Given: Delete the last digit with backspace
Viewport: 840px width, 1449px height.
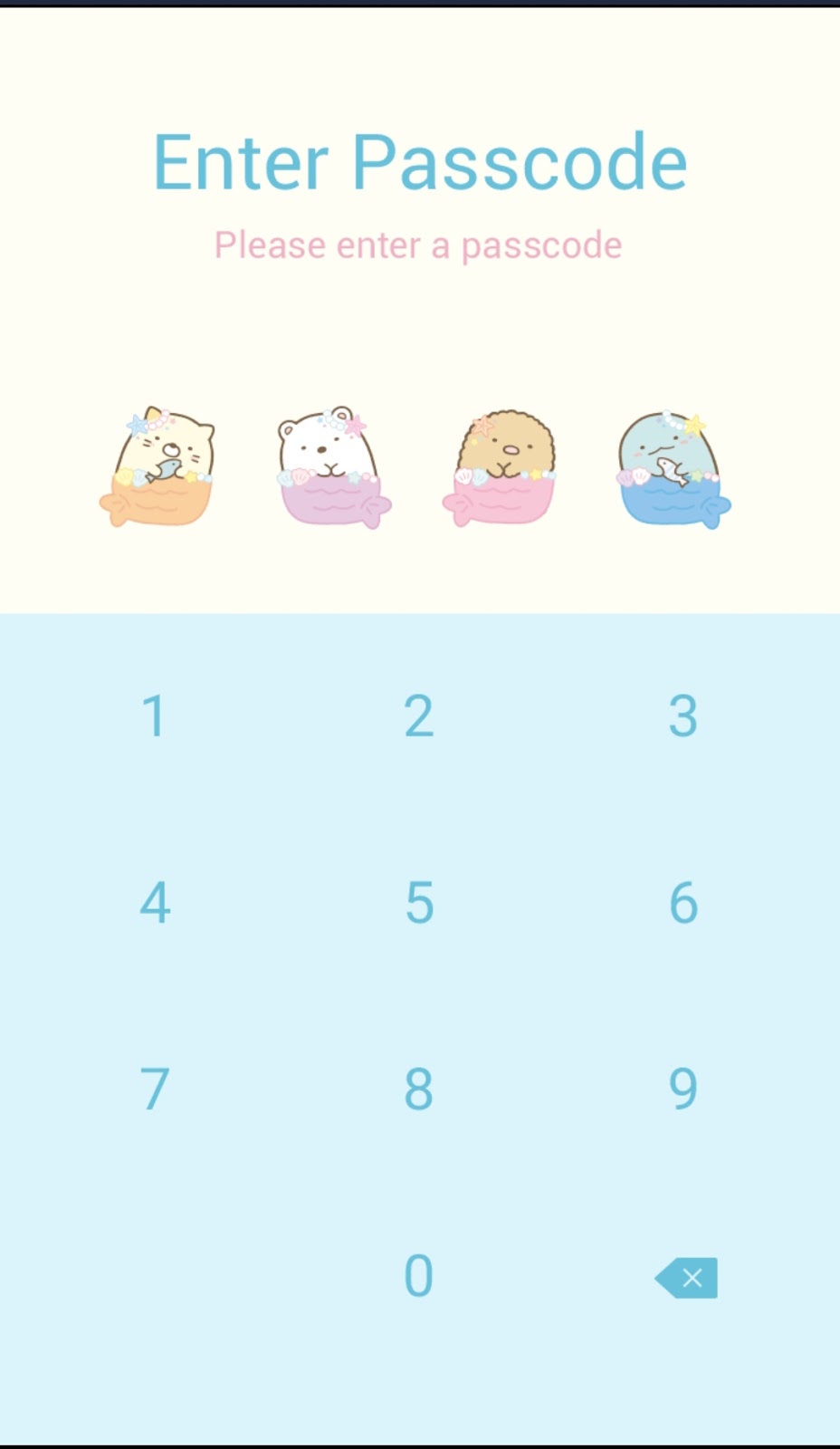Looking at the screenshot, I should pyautogui.click(x=687, y=1278).
